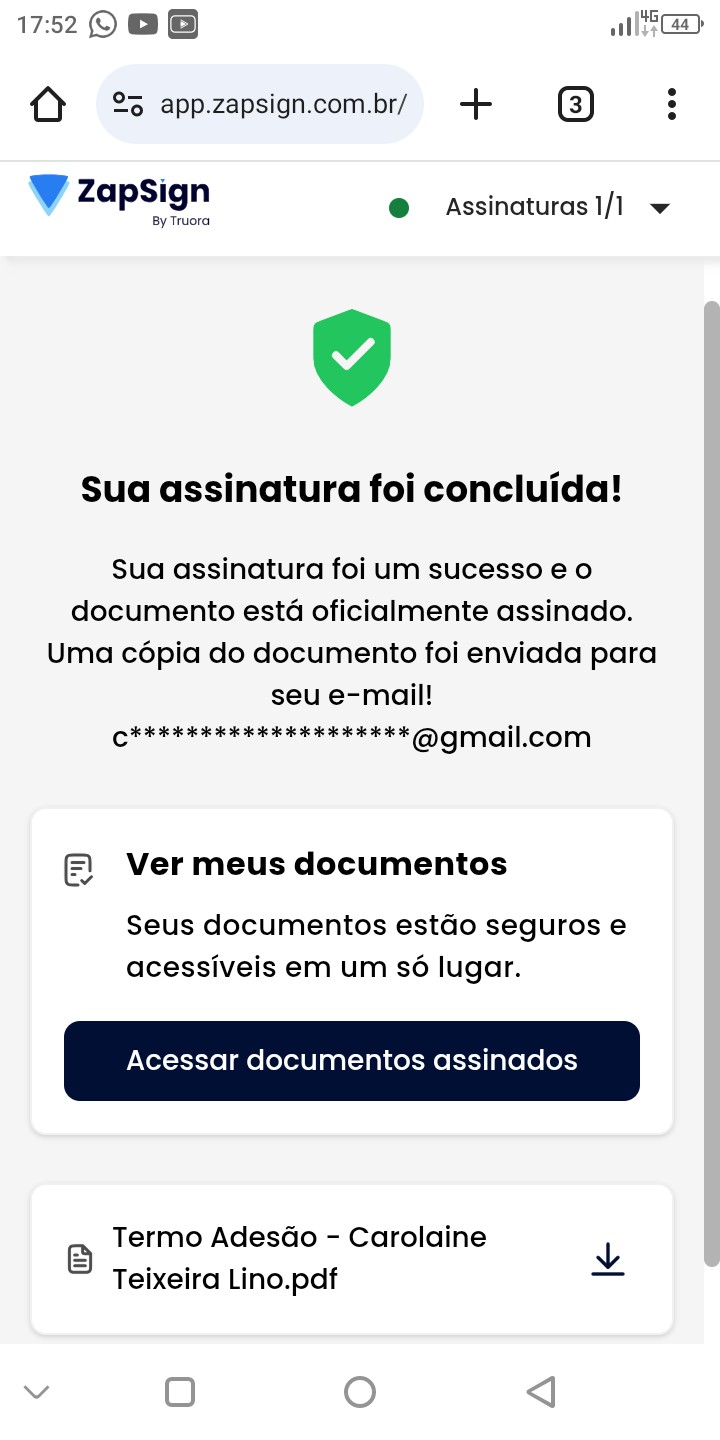This screenshot has width=720, height=1440.
Task: Tap Acessar documentos assinados
Action: pos(352,1061)
